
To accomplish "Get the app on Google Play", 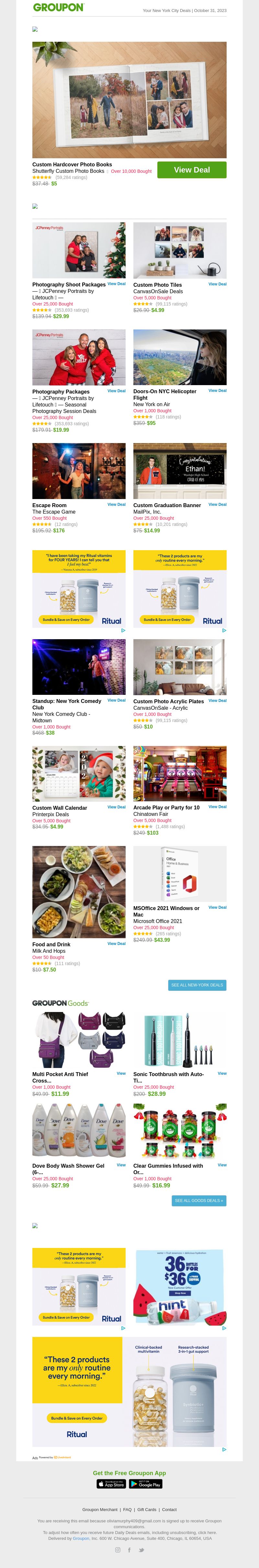I will coord(146,1484).
